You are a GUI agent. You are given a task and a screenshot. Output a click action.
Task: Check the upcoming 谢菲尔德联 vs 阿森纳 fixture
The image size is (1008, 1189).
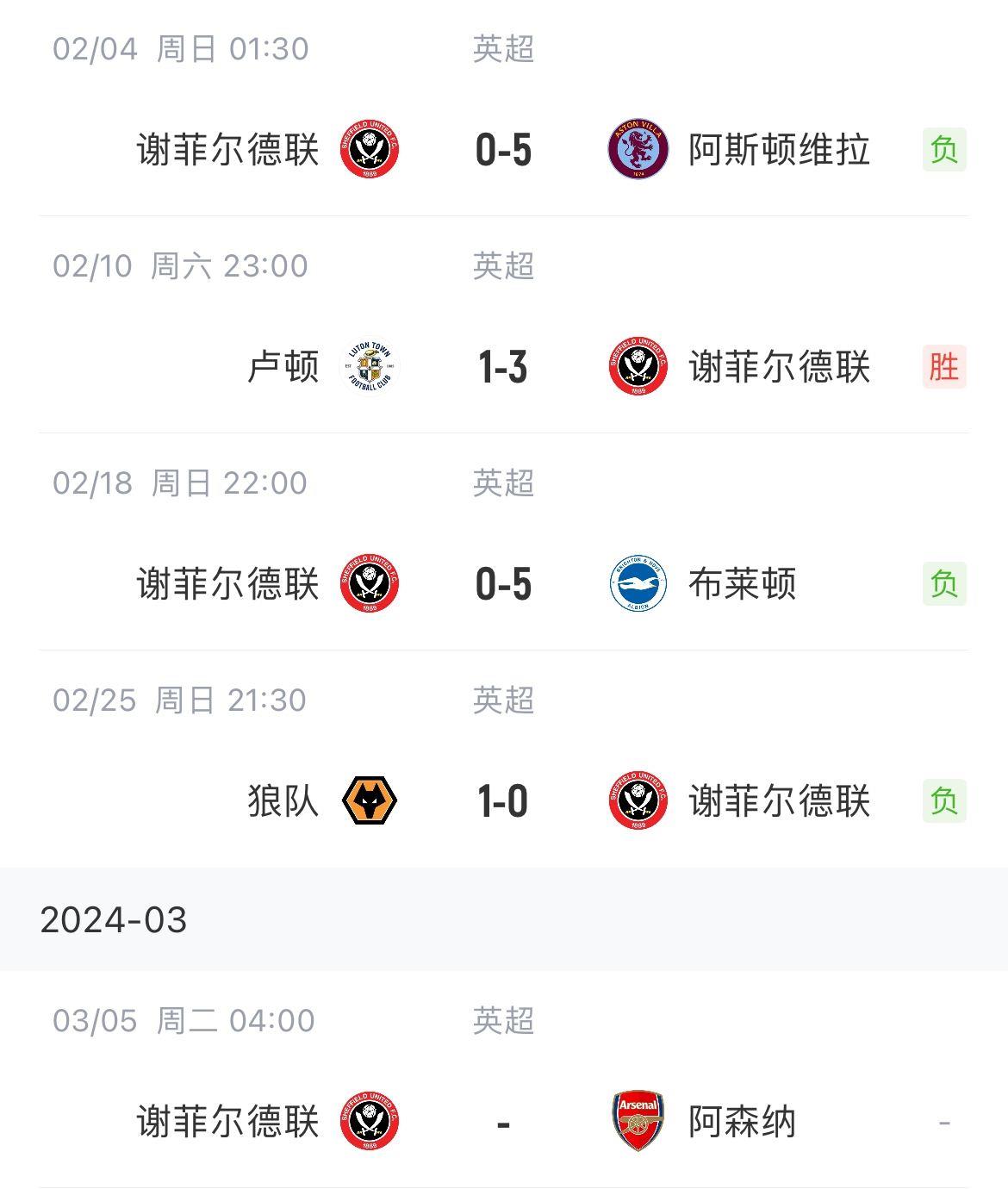(503, 1122)
